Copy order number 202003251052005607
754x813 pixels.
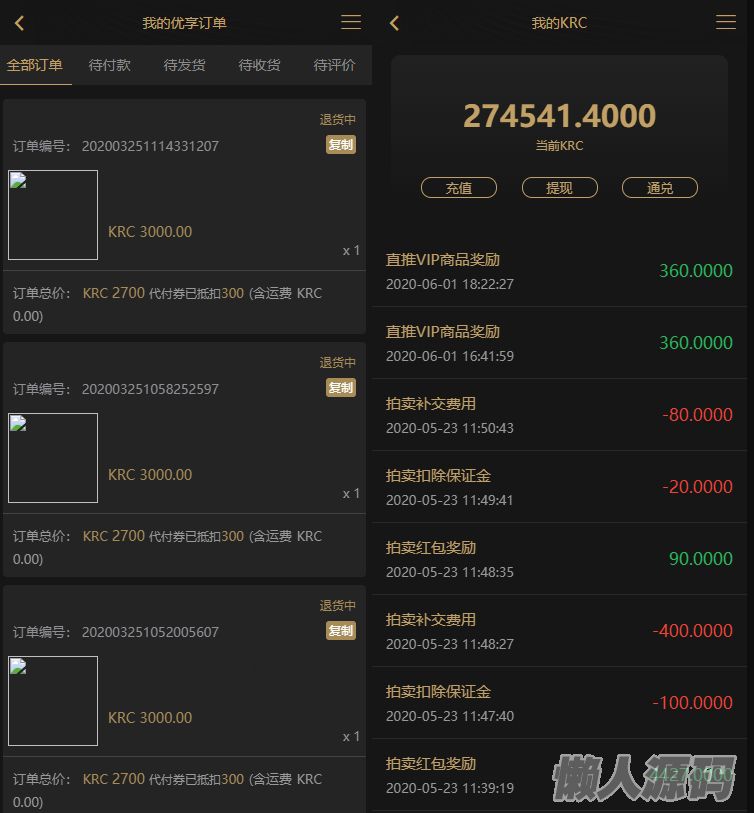click(x=341, y=631)
